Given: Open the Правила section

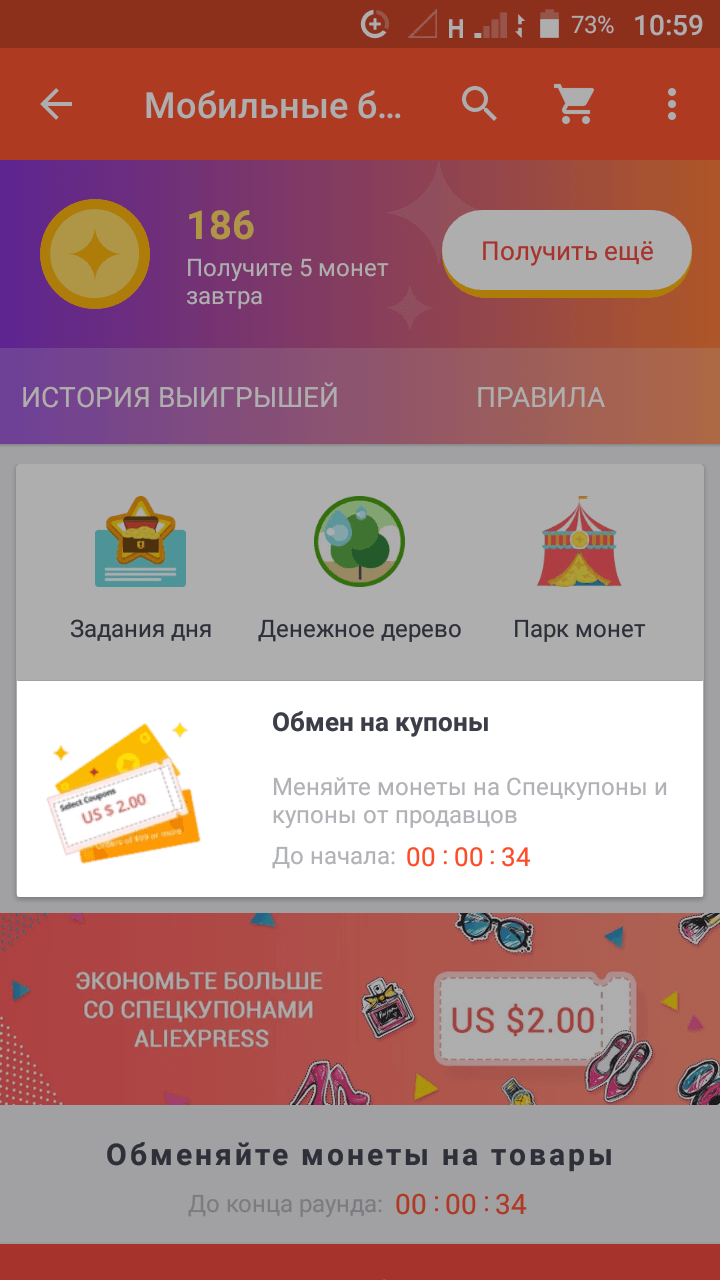Looking at the screenshot, I should point(540,397).
